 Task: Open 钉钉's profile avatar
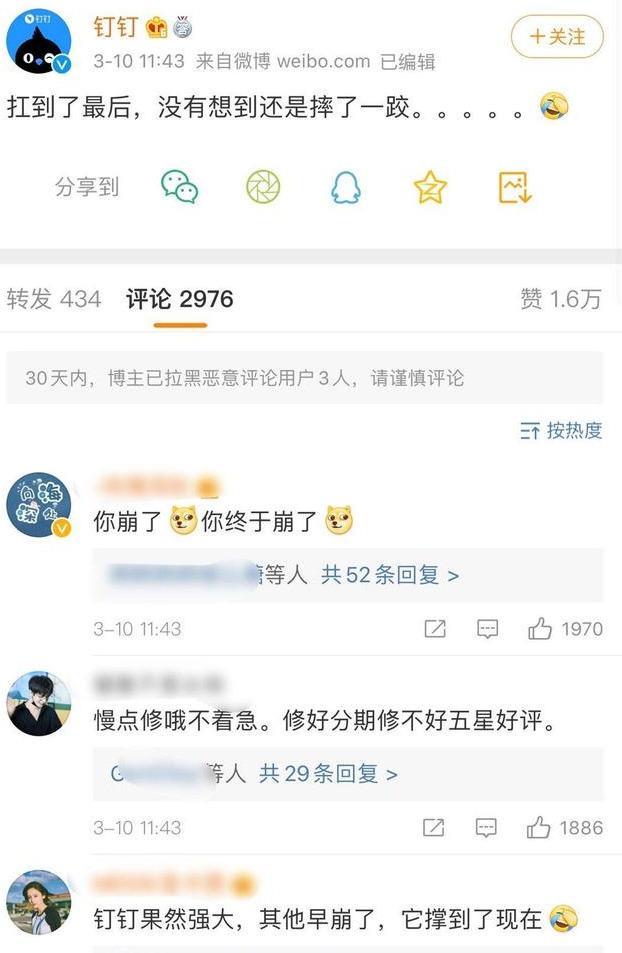(38, 42)
